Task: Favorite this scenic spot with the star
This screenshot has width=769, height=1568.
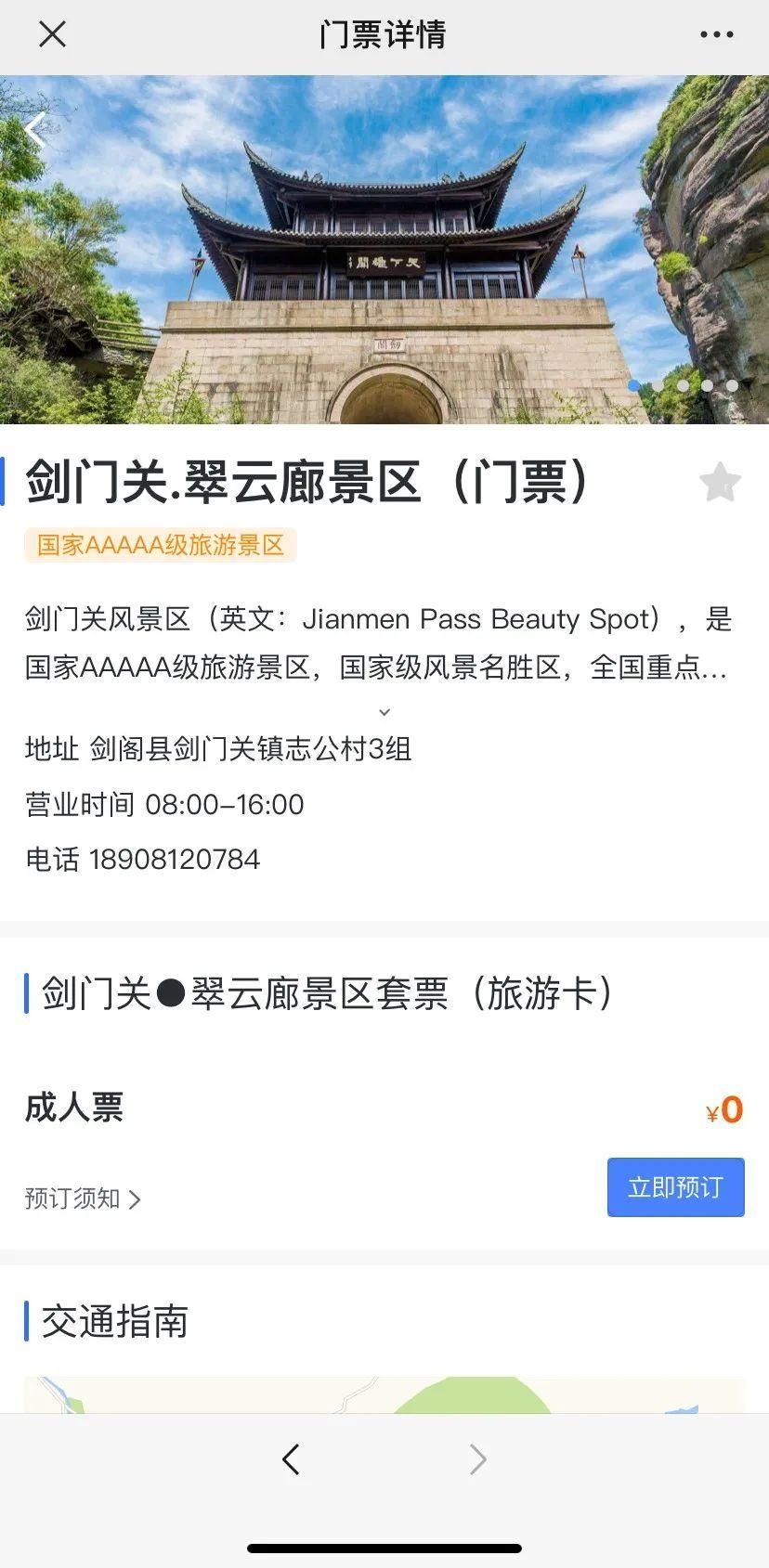Action: coord(720,482)
